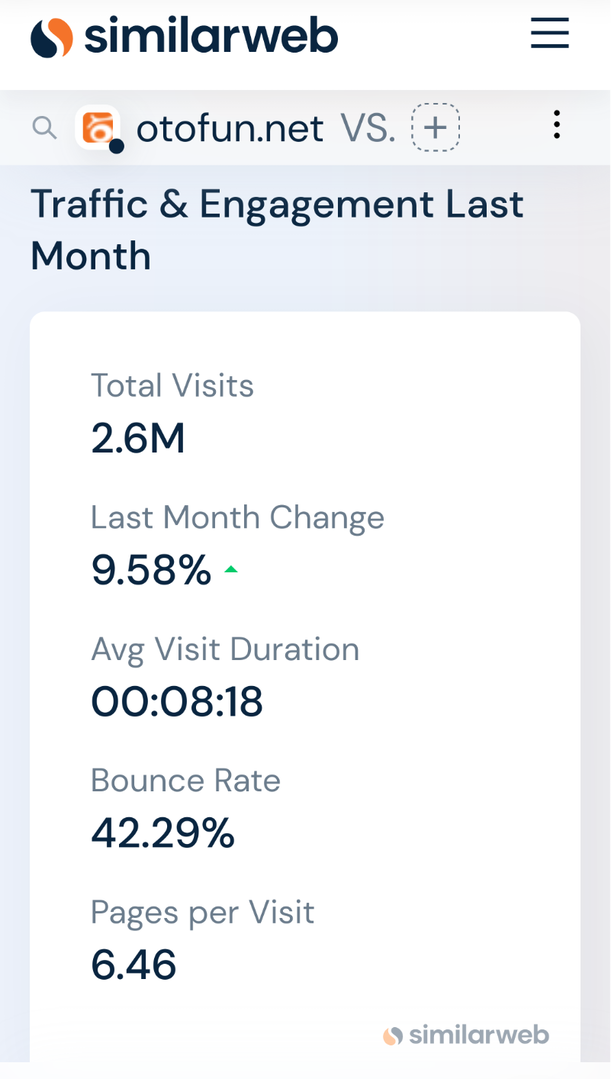Screen dimensions: 611x1079
Task: Tap the search magnifier icon
Action: click(44, 128)
